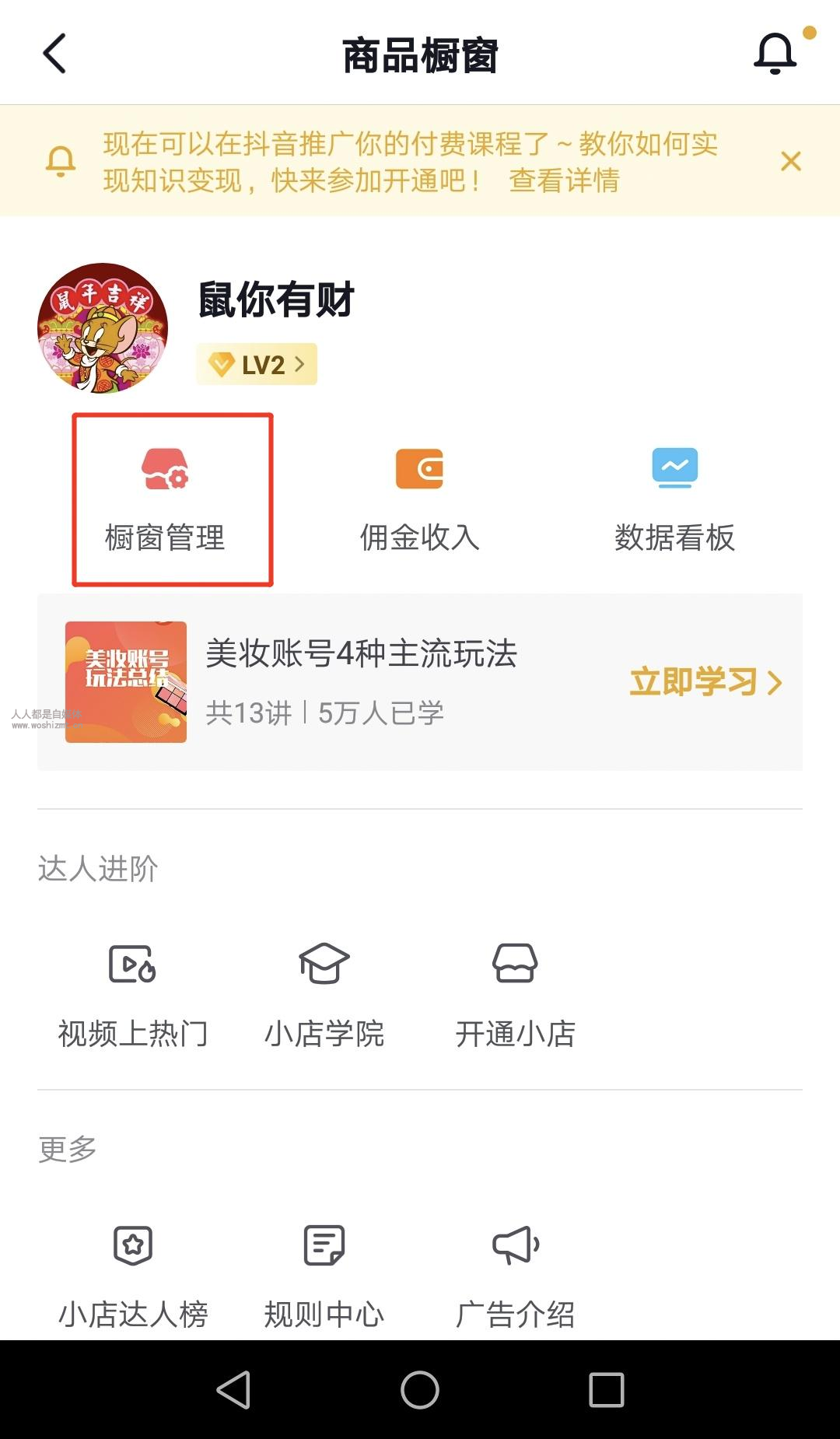
Task: Open 橱窗管理
Action: [x=165, y=499]
